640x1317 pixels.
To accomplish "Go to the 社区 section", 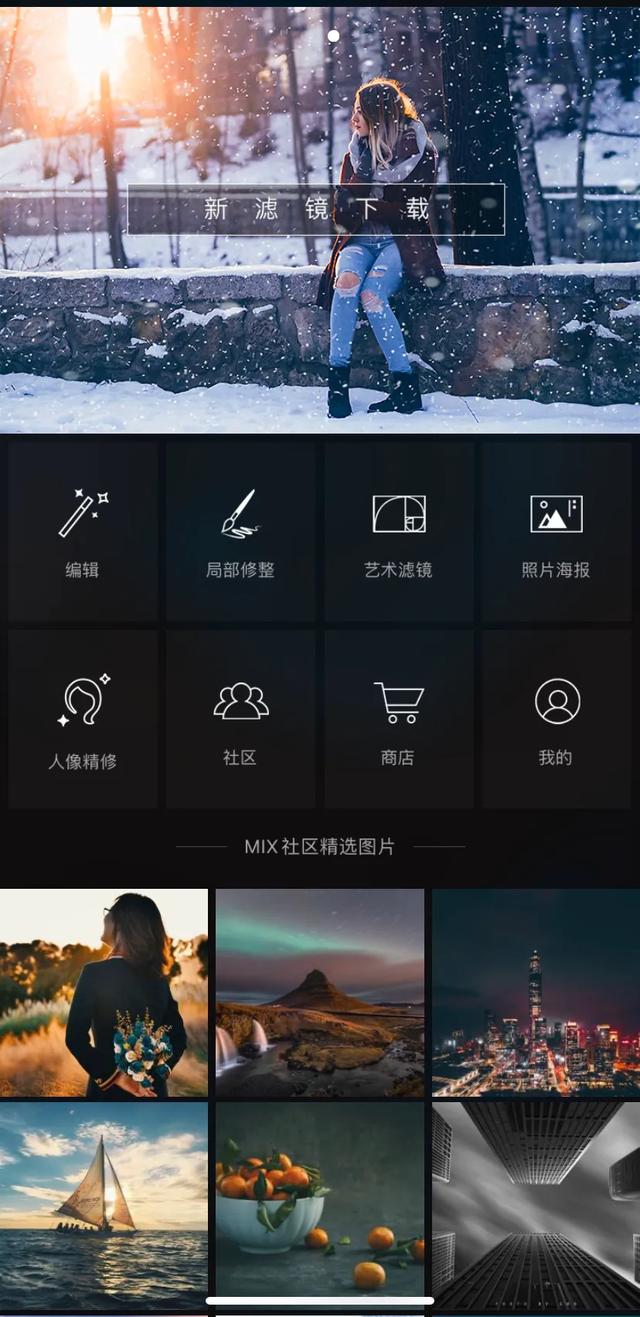I will tap(240, 719).
